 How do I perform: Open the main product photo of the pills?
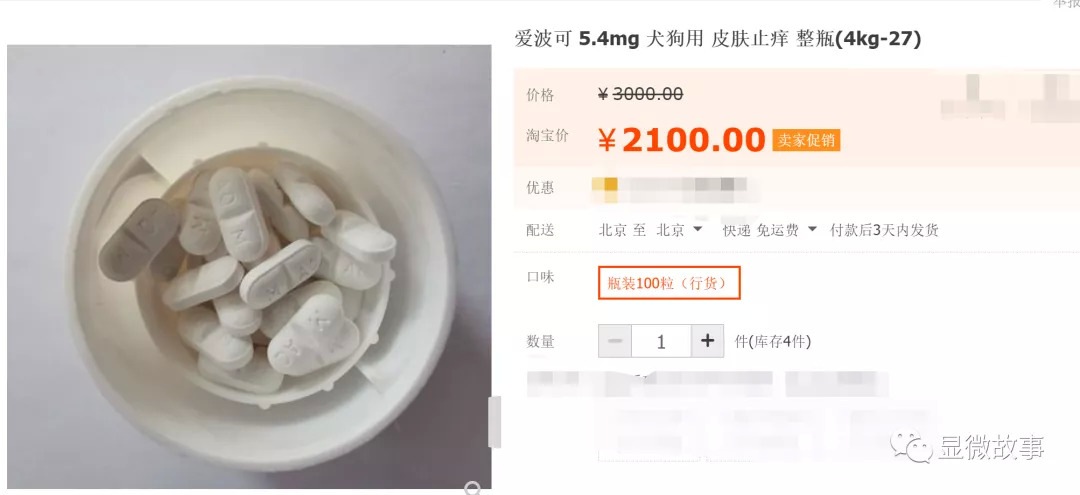pyautogui.click(x=249, y=267)
